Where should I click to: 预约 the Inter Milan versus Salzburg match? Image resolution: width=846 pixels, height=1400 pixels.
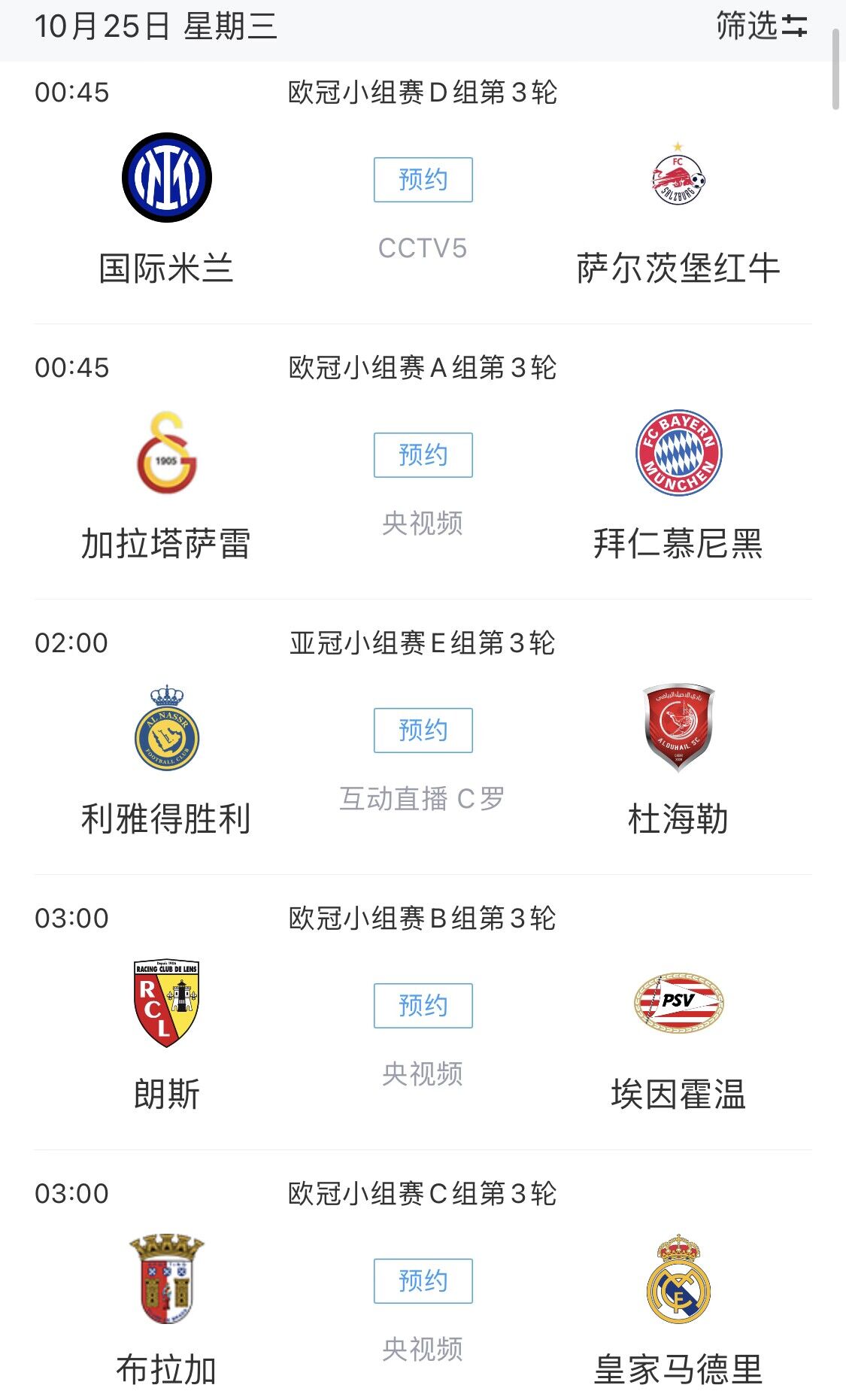coord(423,179)
